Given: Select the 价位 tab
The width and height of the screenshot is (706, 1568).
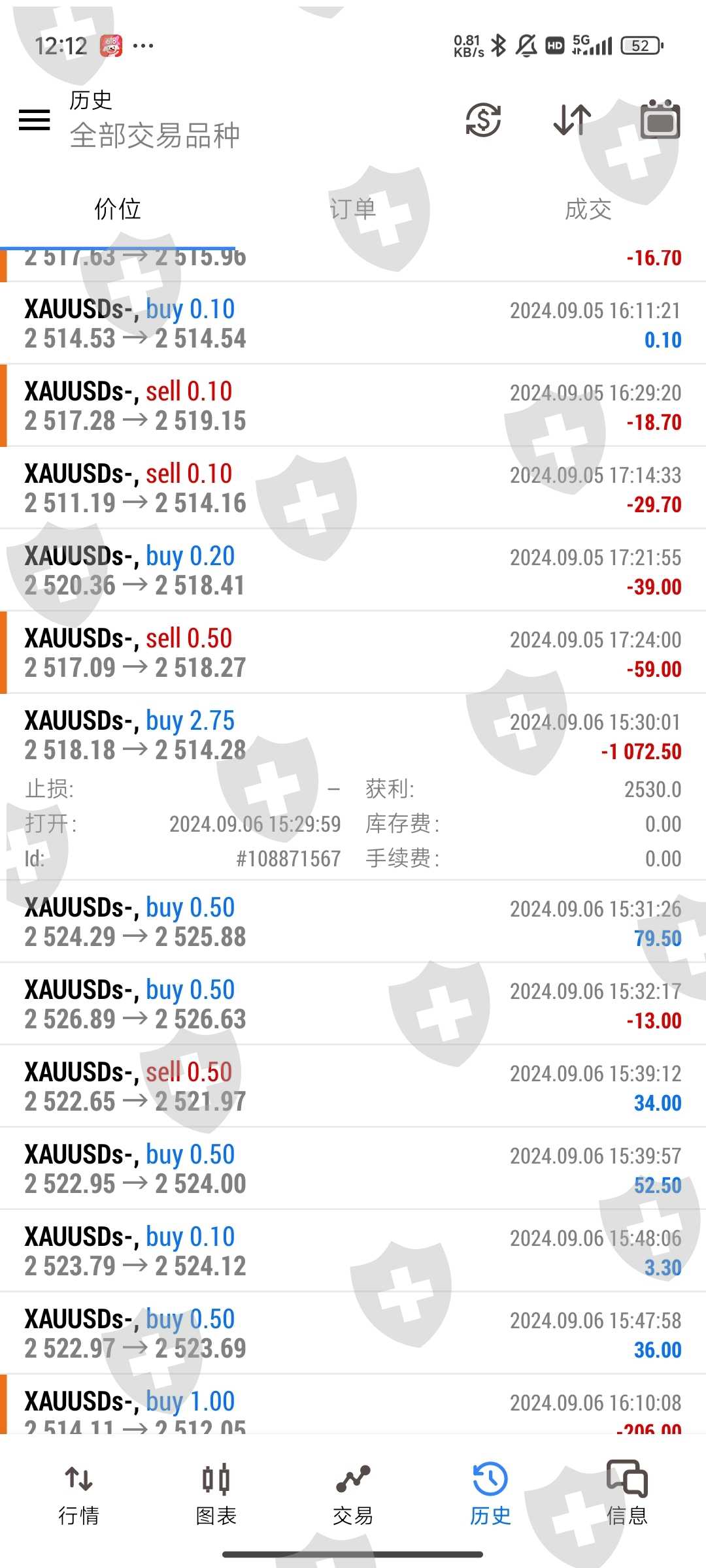Looking at the screenshot, I should pyautogui.click(x=118, y=209).
